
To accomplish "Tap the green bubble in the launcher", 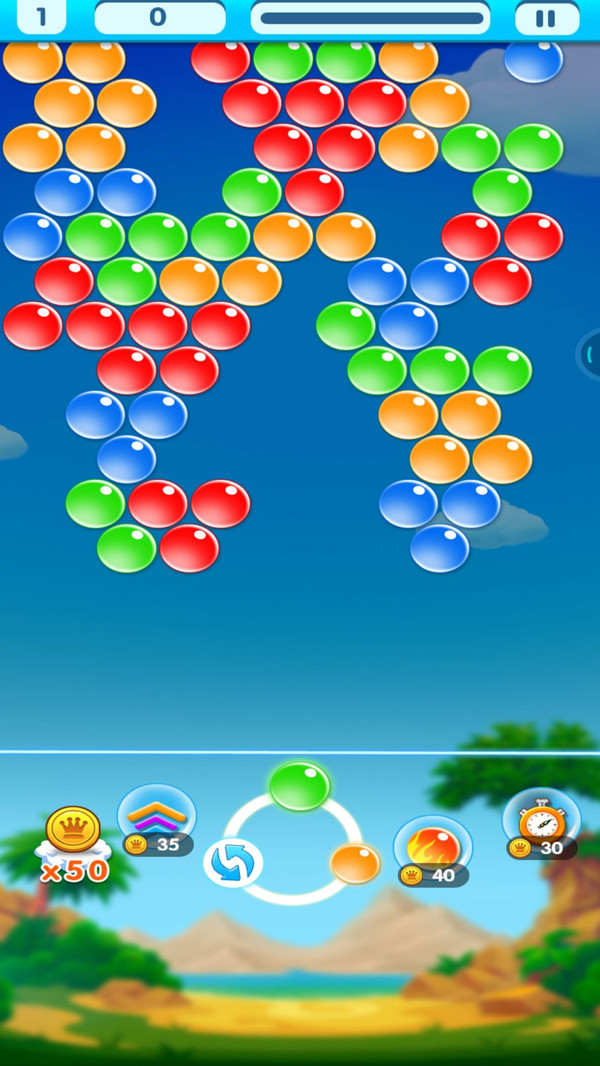I will tap(299, 786).
